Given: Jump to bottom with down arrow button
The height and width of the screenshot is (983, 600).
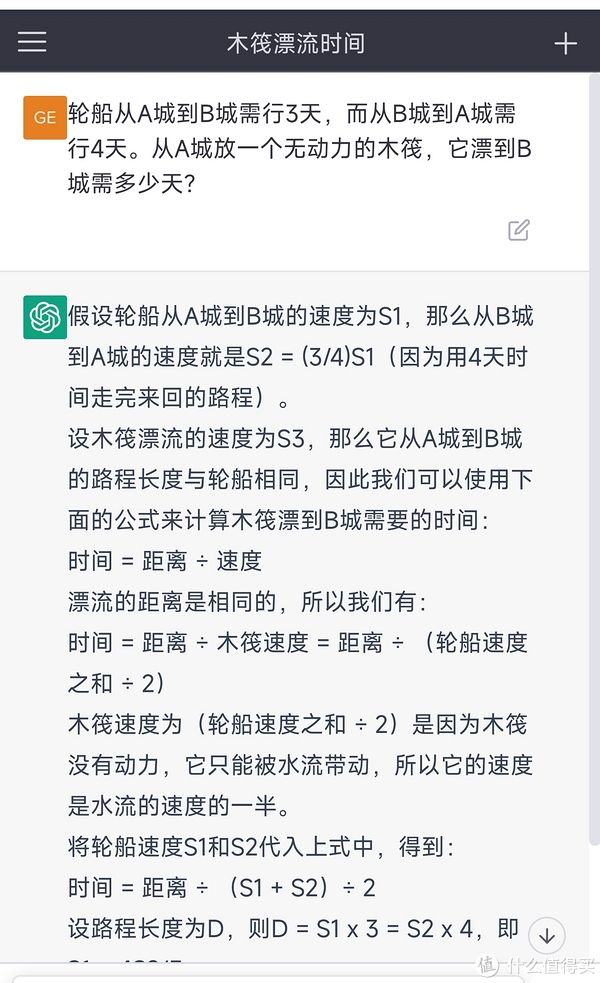Looking at the screenshot, I should pyautogui.click(x=546, y=936).
